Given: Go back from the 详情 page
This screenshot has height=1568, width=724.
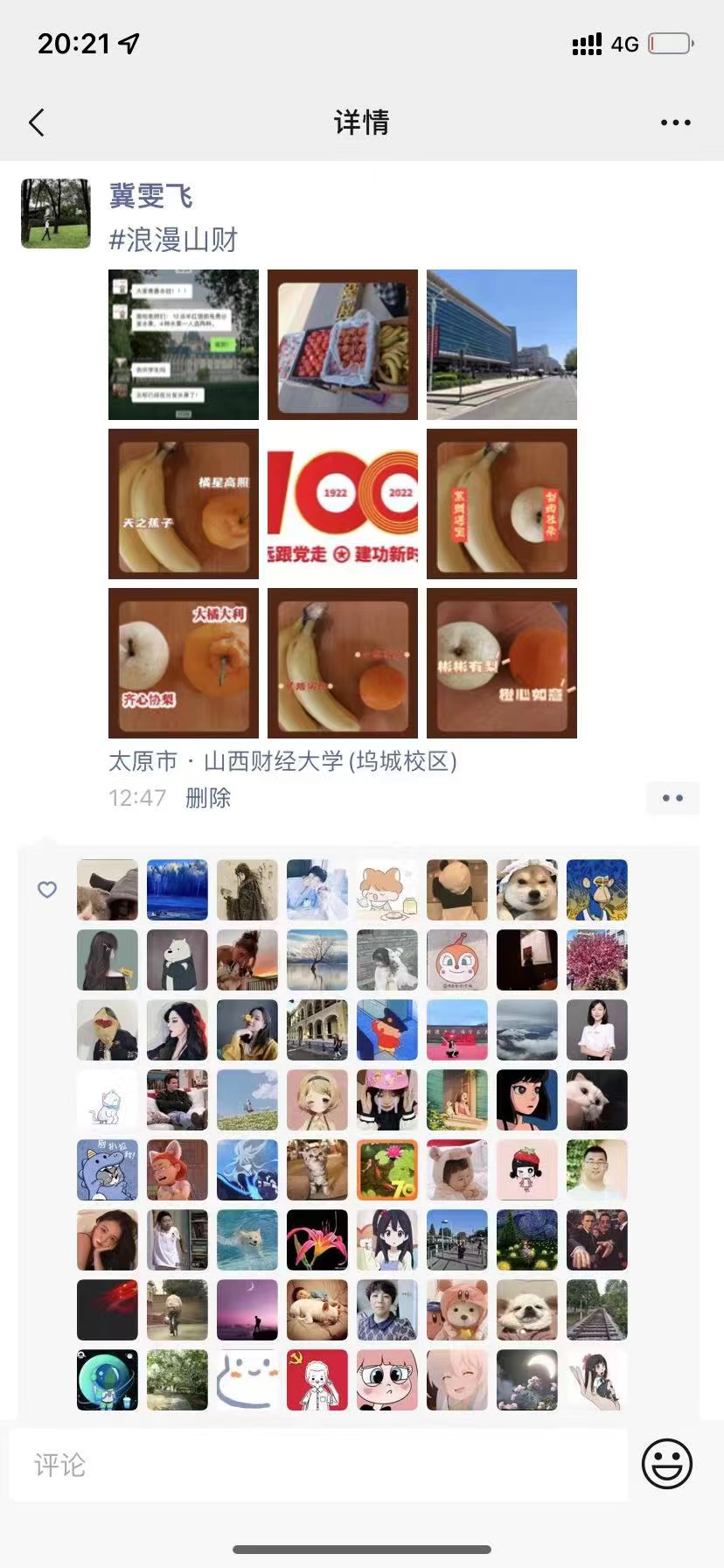Looking at the screenshot, I should (x=37, y=122).
